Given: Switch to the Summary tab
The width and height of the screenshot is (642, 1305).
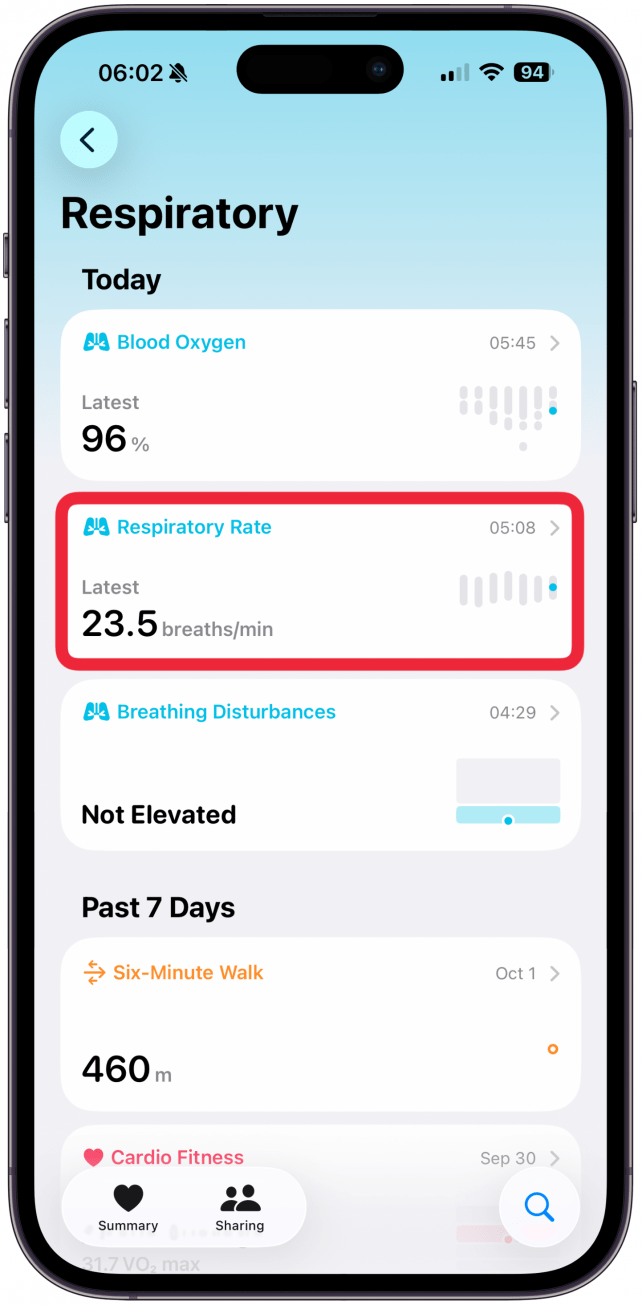Looking at the screenshot, I should (128, 1207).
